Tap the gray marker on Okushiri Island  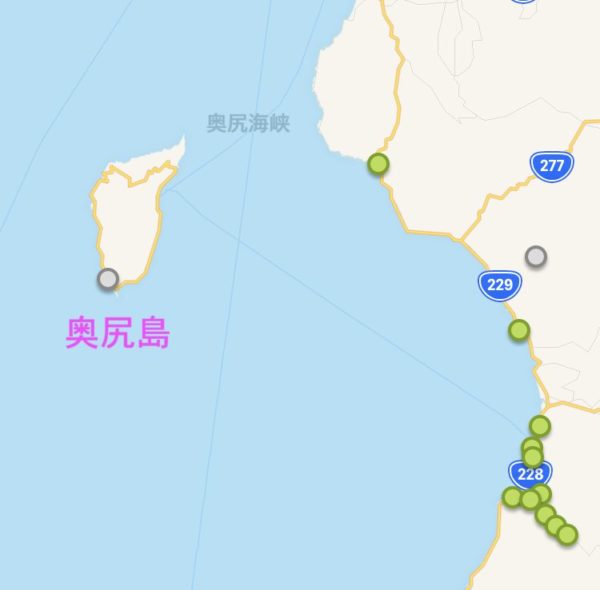click(108, 279)
